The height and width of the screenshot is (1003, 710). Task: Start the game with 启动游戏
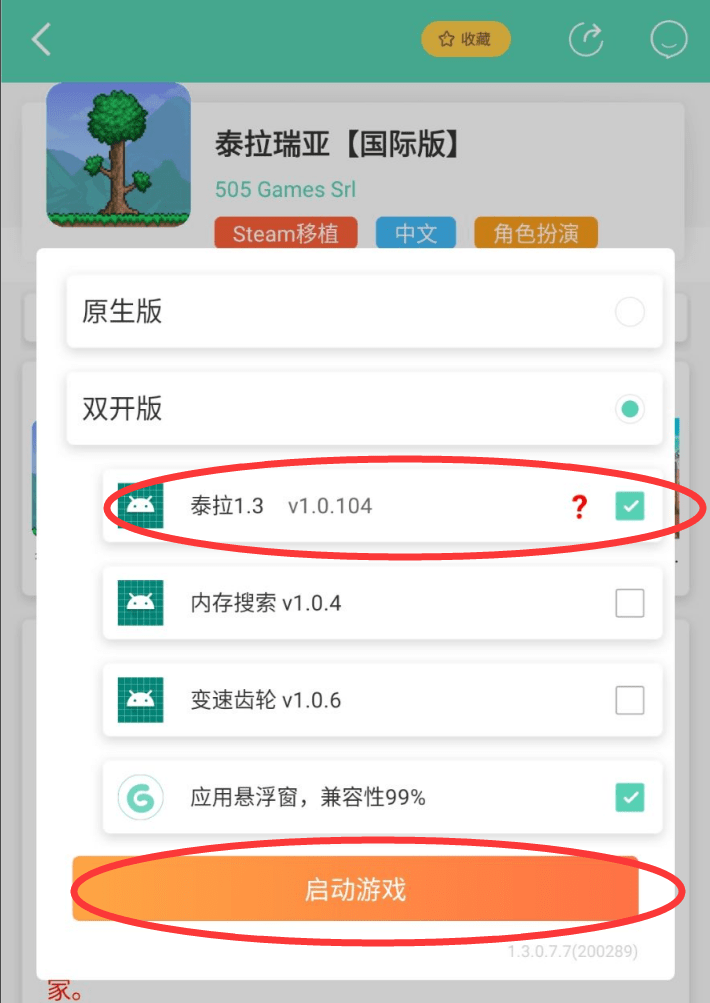[355, 889]
